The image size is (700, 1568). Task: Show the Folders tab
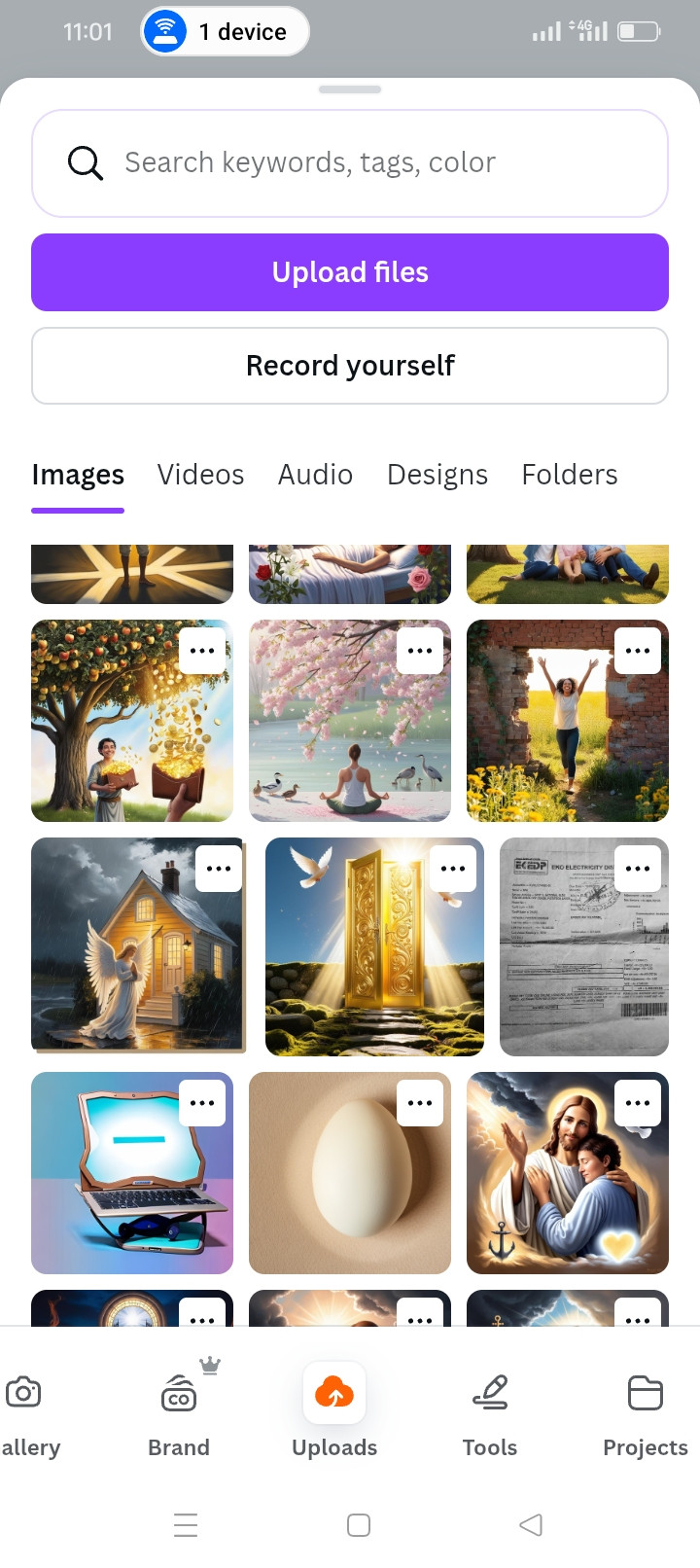[x=570, y=475]
